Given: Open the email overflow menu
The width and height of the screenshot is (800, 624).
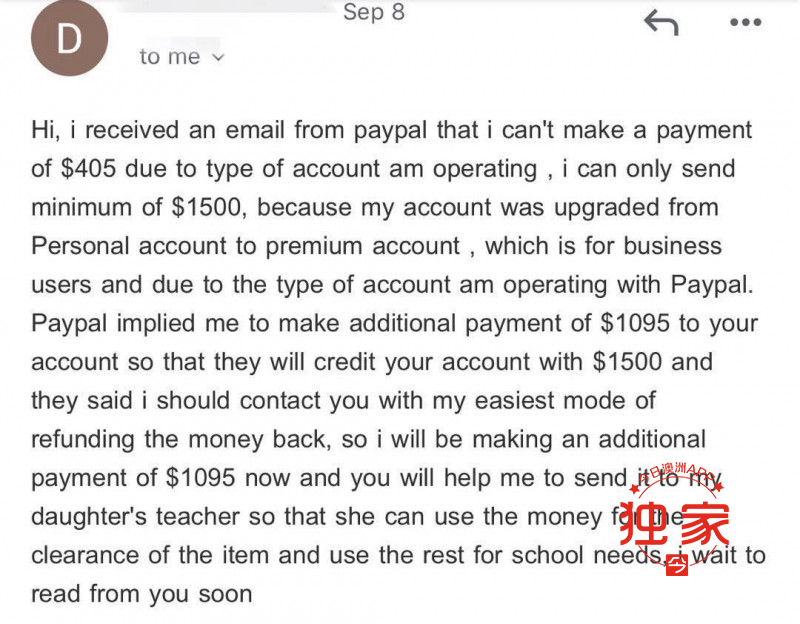Looking at the screenshot, I should tap(745, 23).
